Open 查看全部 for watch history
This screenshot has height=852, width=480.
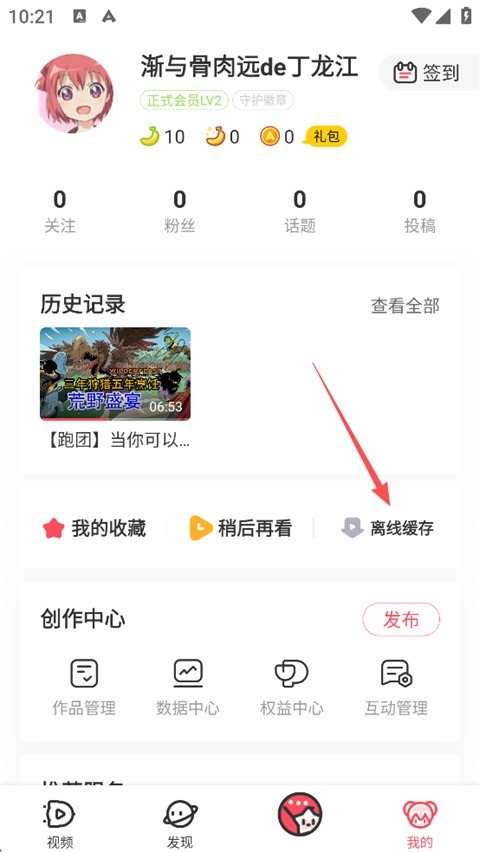(x=405, y=306)
